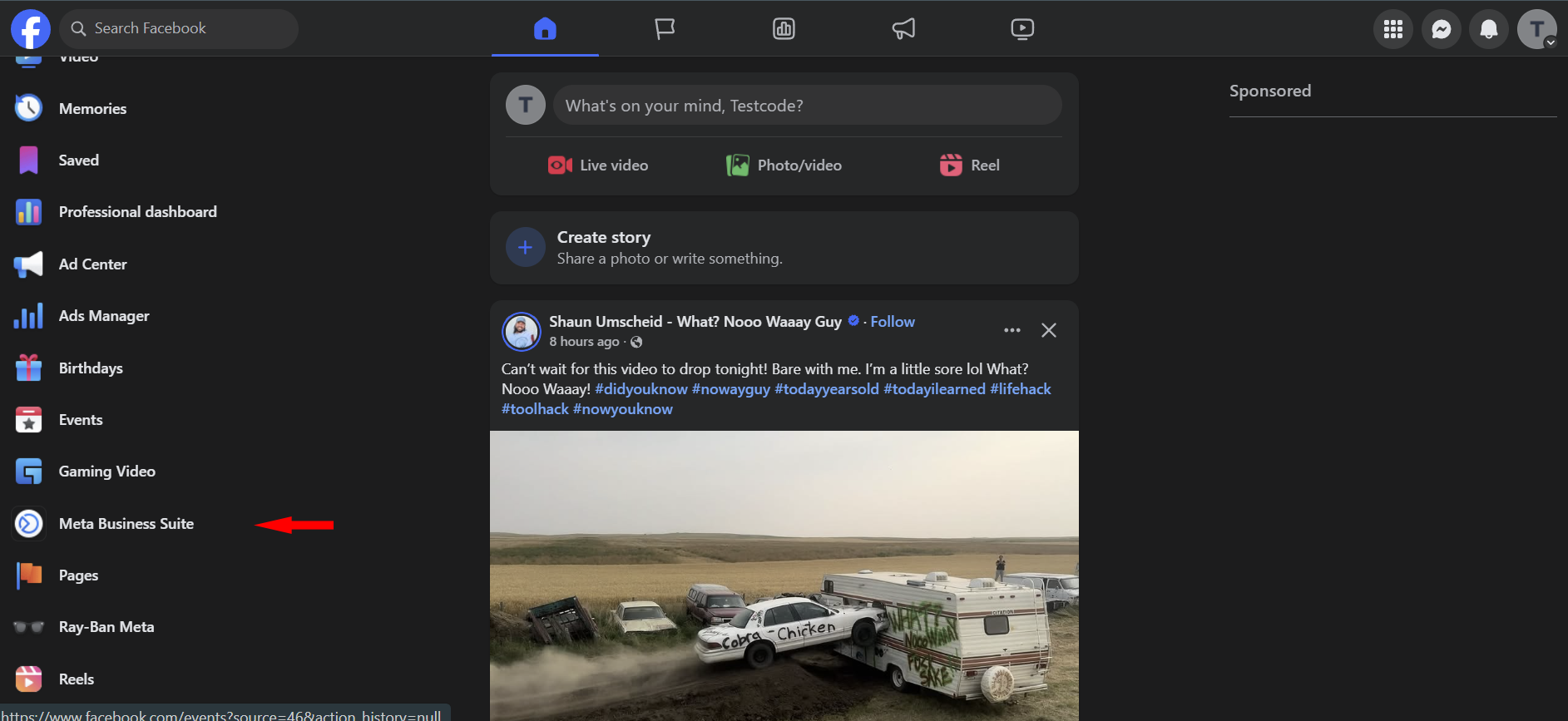
Task: Tap the #lifehack hashtag
Action: click(1020, 389)
